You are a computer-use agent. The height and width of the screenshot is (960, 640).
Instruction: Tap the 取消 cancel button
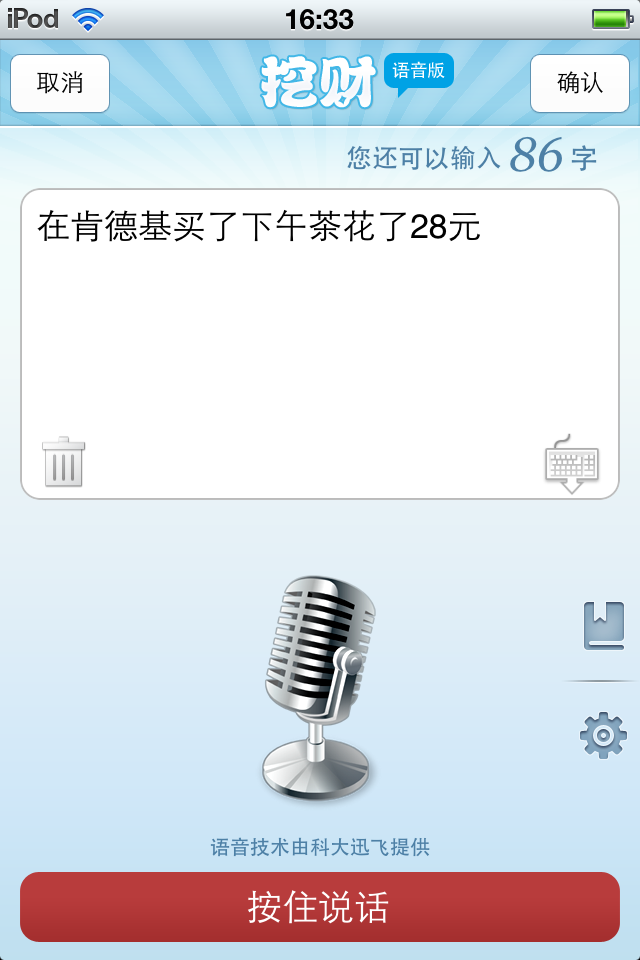(60, 83)
